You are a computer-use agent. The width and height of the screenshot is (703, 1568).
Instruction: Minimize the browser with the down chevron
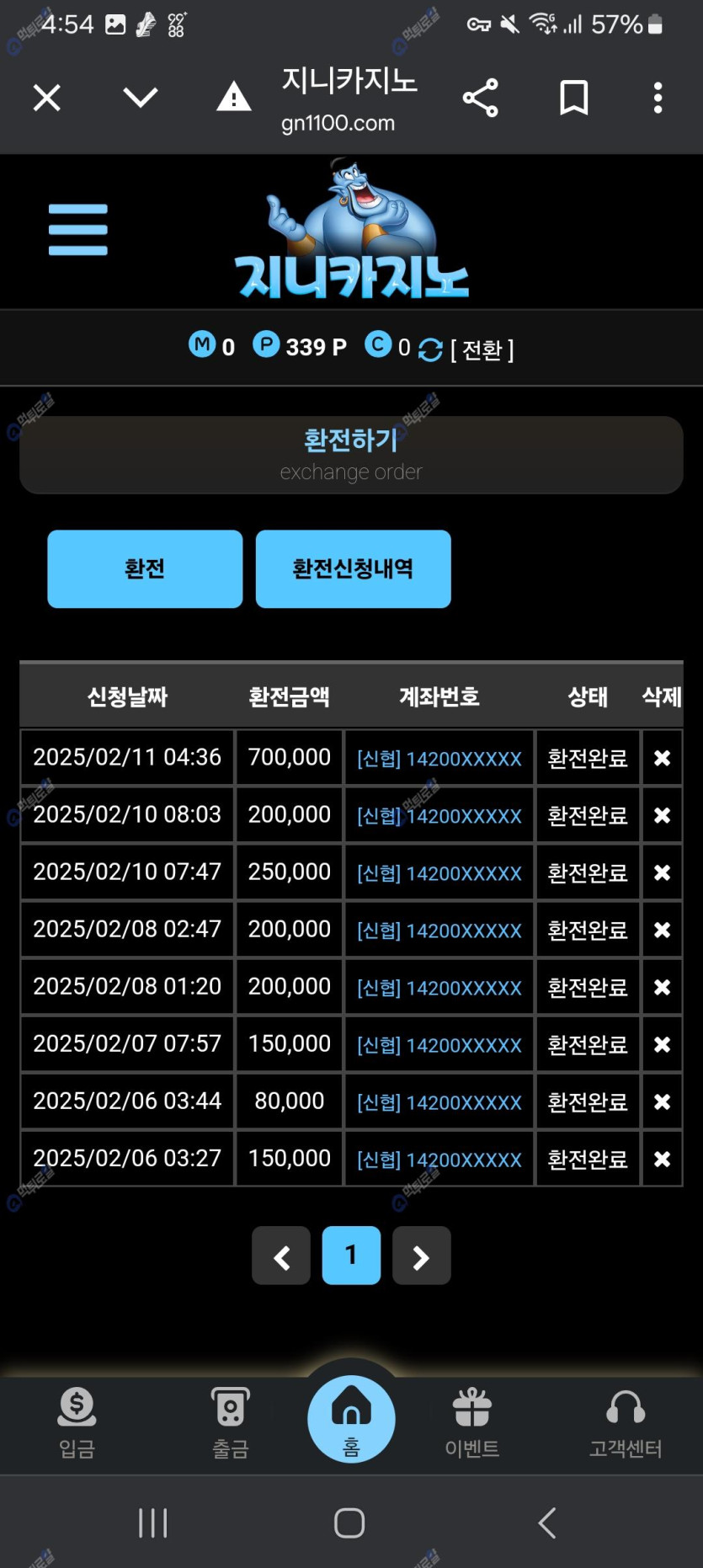[140, 99]
